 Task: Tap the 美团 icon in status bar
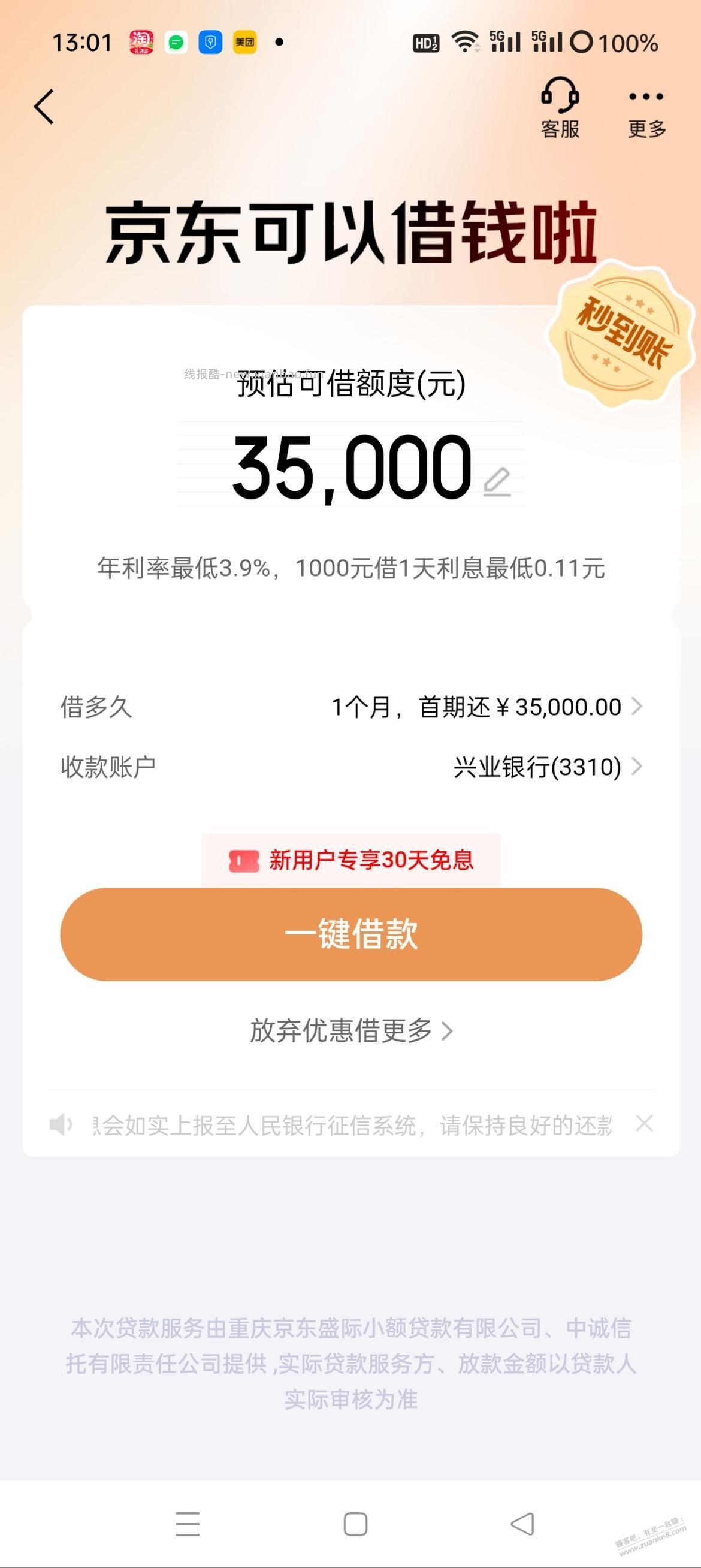pos(244,41)
